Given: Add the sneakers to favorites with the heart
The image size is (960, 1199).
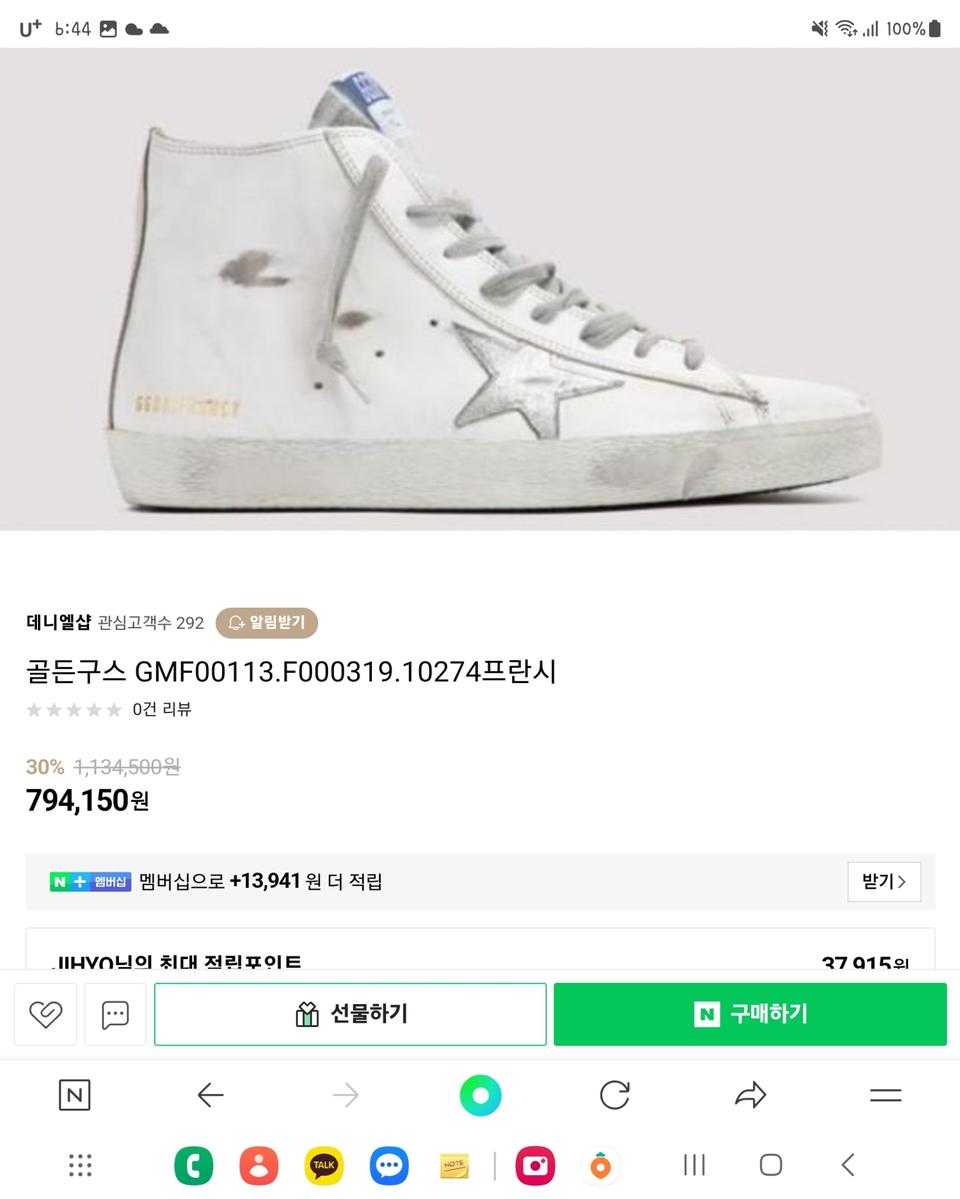Looking at the screenshot, I should point(45,1013).
